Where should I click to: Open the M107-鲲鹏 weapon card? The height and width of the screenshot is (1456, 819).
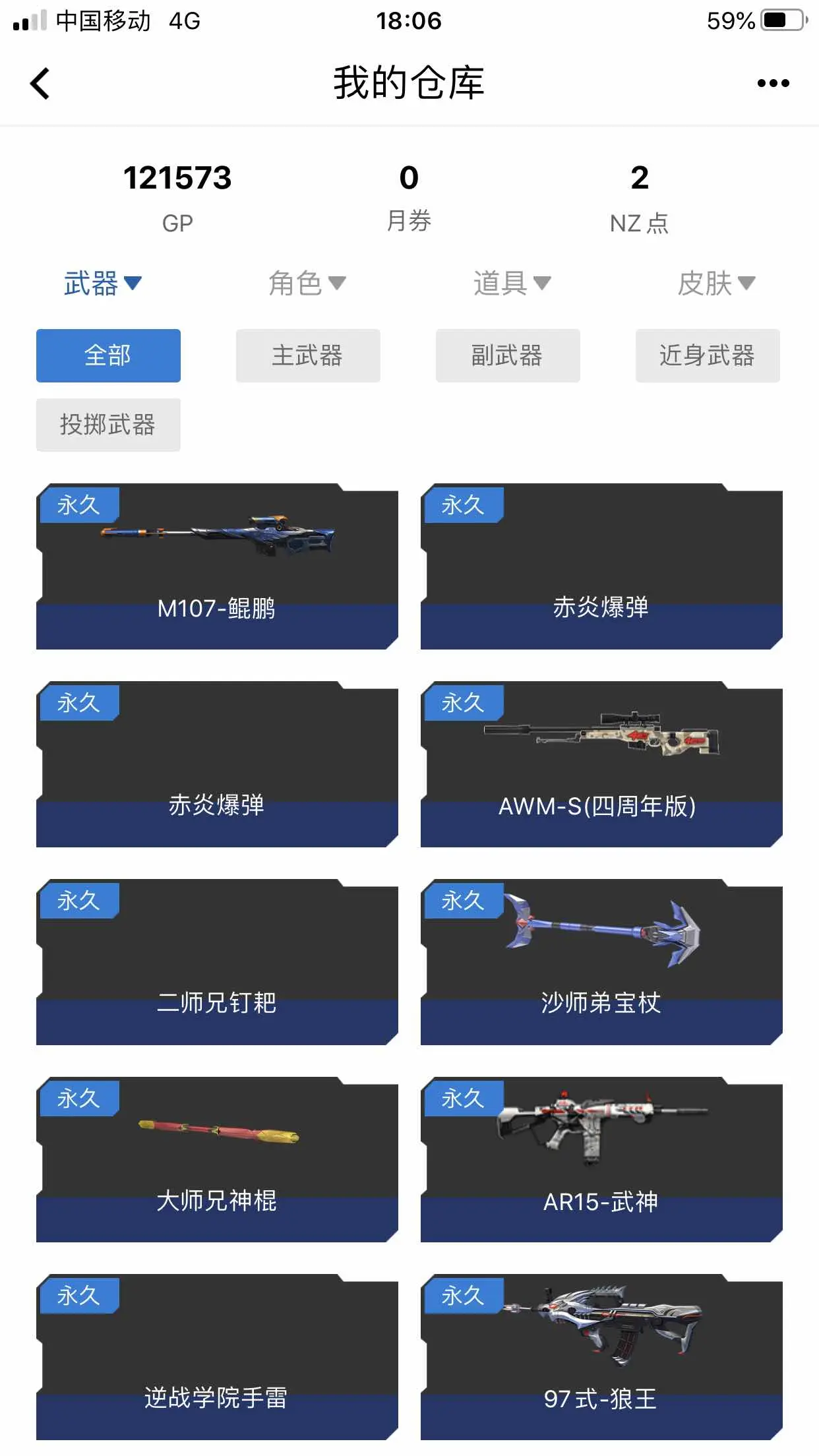click(x=217, y=566)
